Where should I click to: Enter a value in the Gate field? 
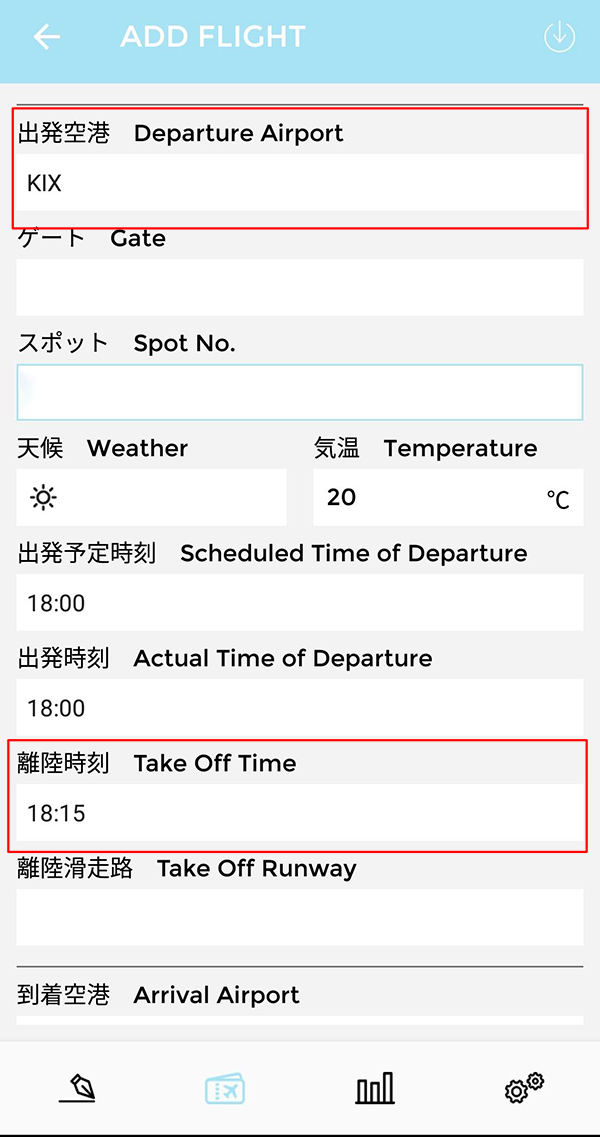[300, 287]
